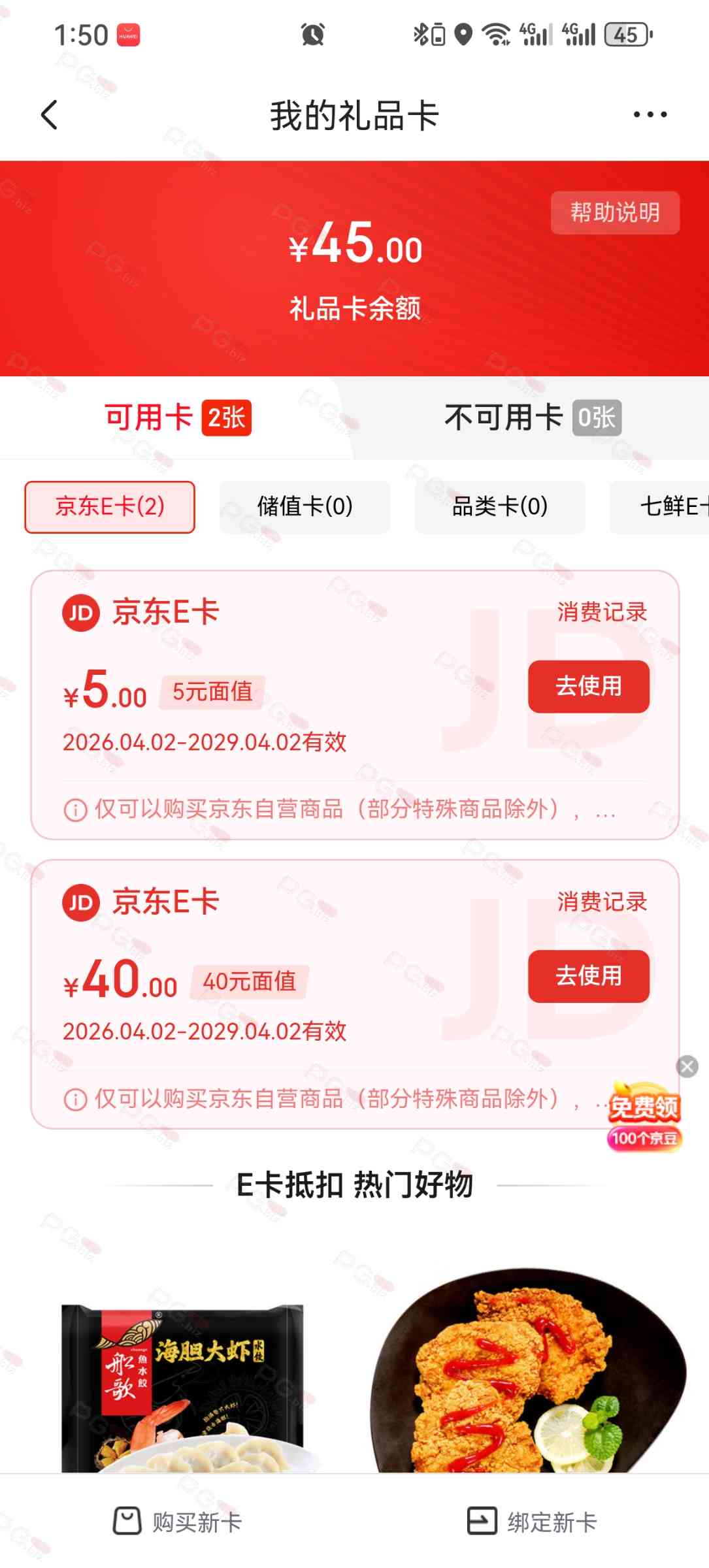Open the 海胆大虾 dumplings product
This screenshot has width=709, height=1568.
click(x=182, y=1385)
